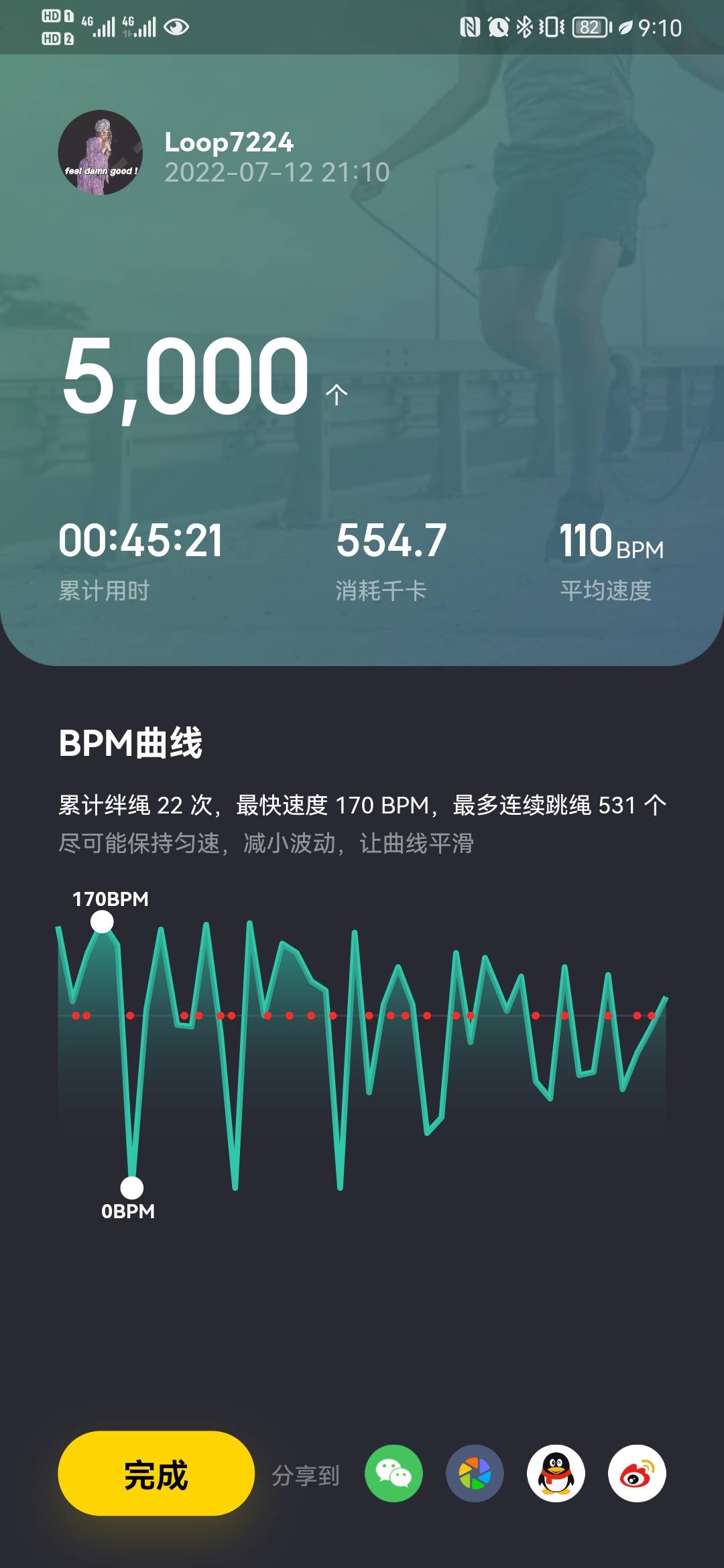The height and width of the screenshot is (1568, 724).
Task: Tap the 170BPM peak marker on the chart
Action: tap(102, 923)
